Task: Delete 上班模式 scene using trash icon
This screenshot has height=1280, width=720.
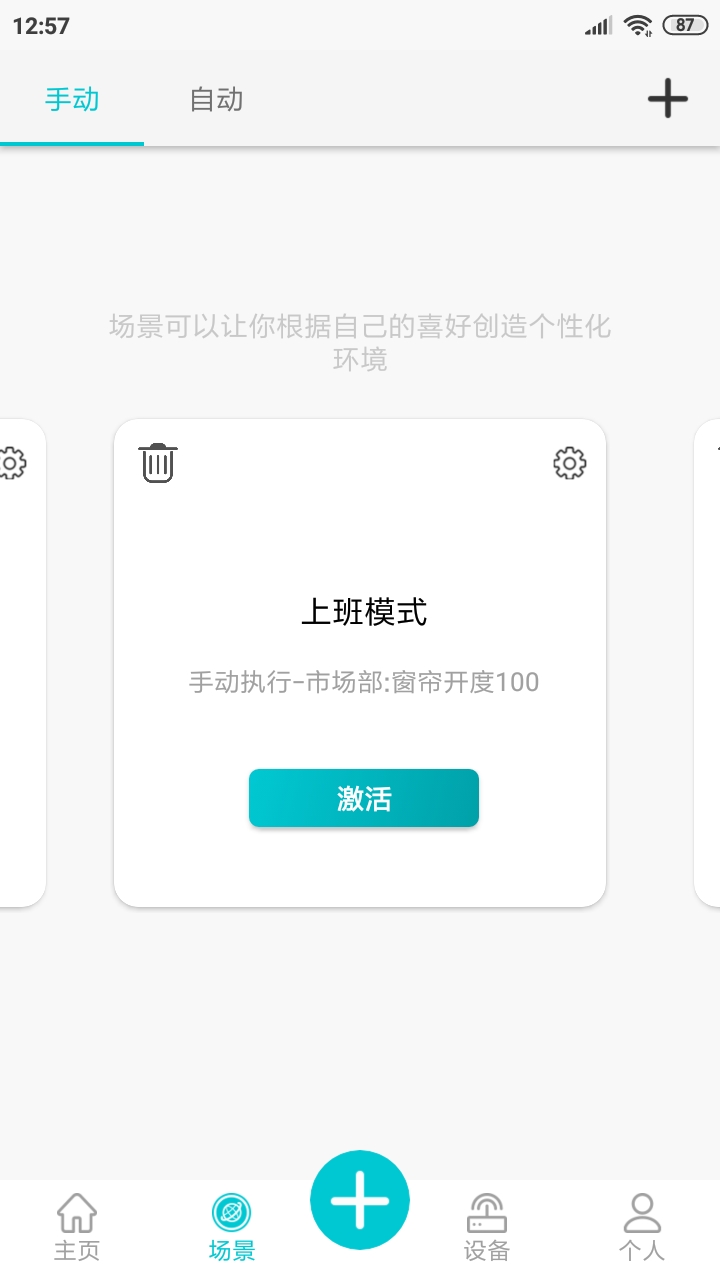Action: pos(157,463)
